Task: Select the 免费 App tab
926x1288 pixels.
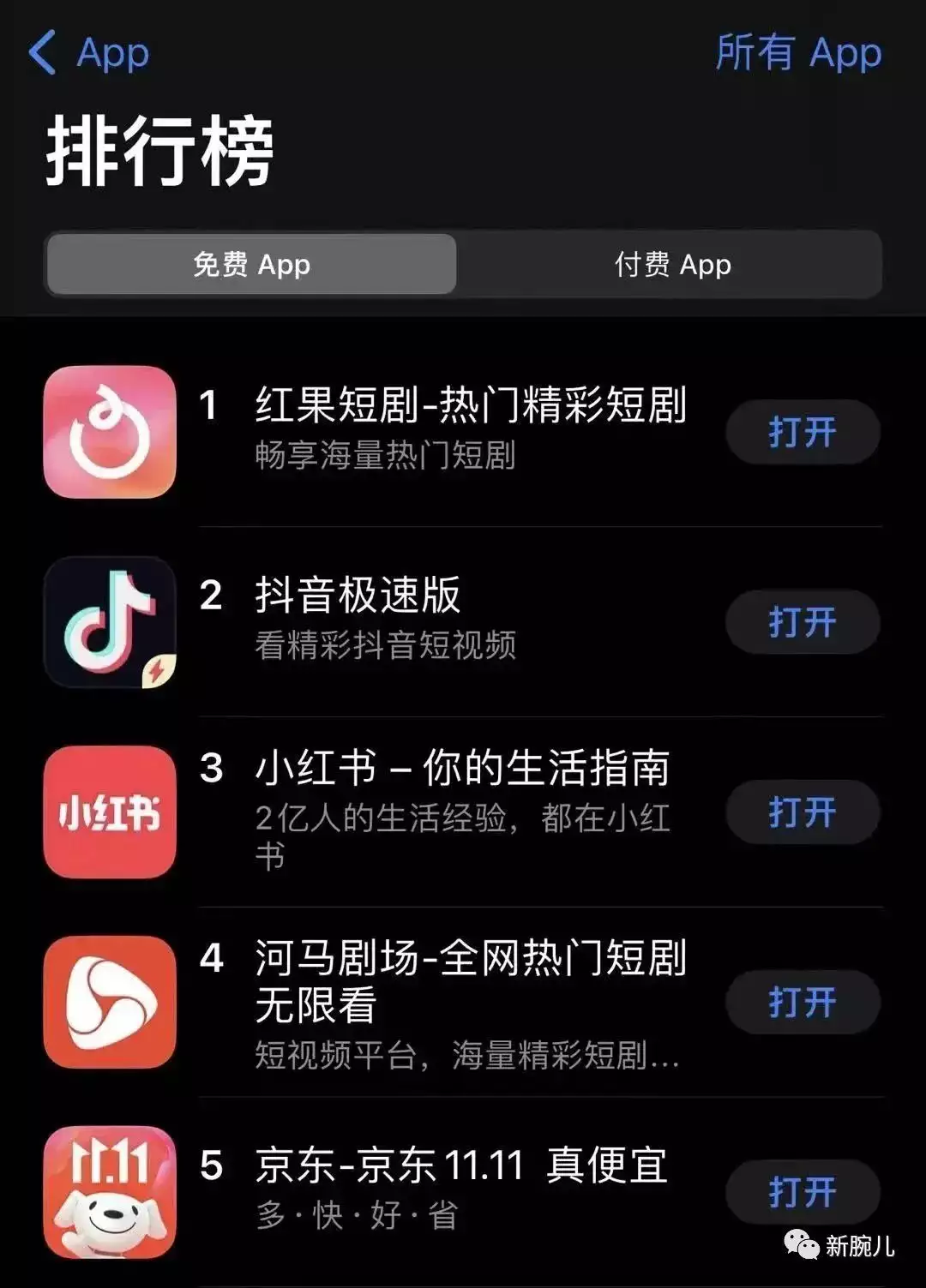Action: [x=251, y=265]
